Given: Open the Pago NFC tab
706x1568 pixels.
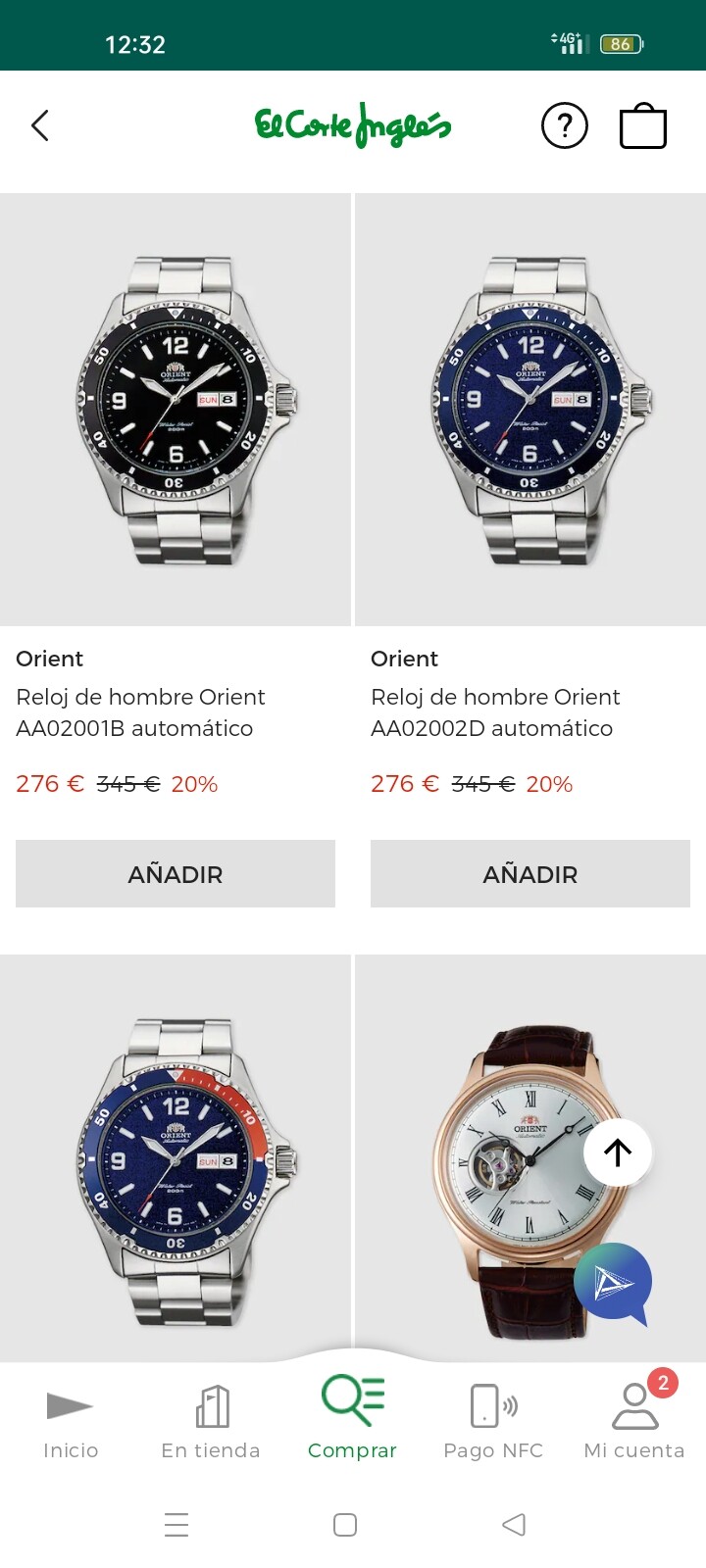Looking at the screenshot, I should click(x=493, y=1421).
